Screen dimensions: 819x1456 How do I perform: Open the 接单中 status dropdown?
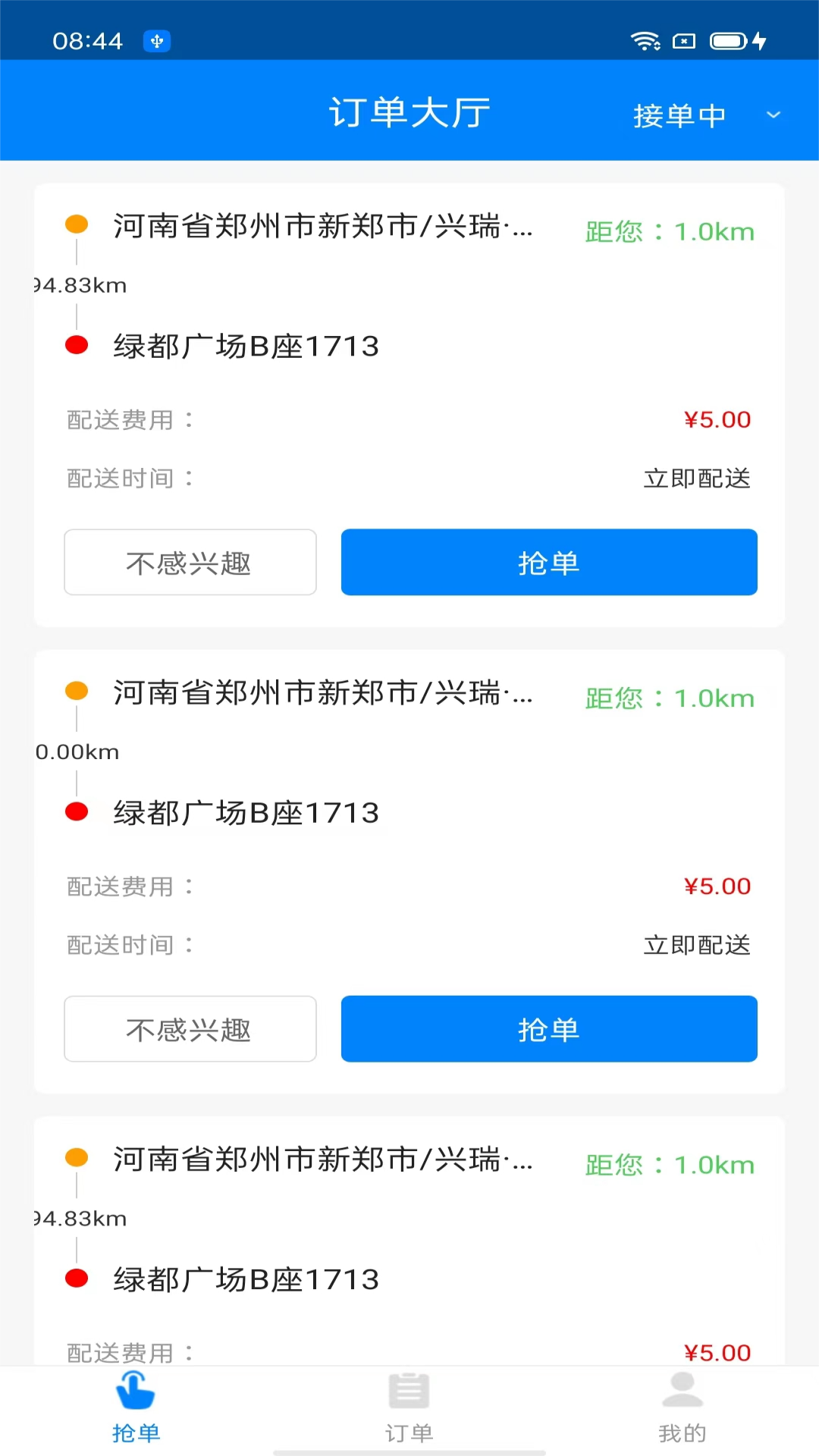click(679, 114)
